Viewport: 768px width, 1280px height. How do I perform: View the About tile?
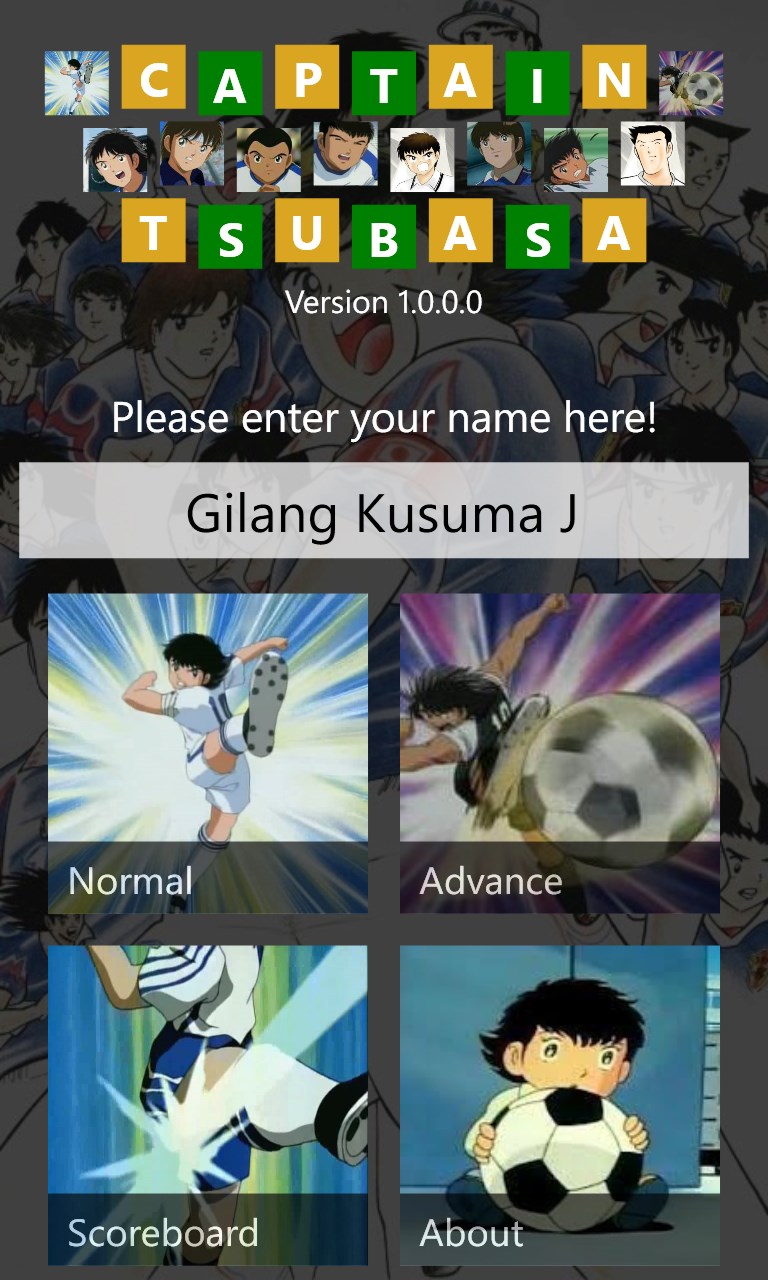560,1104
